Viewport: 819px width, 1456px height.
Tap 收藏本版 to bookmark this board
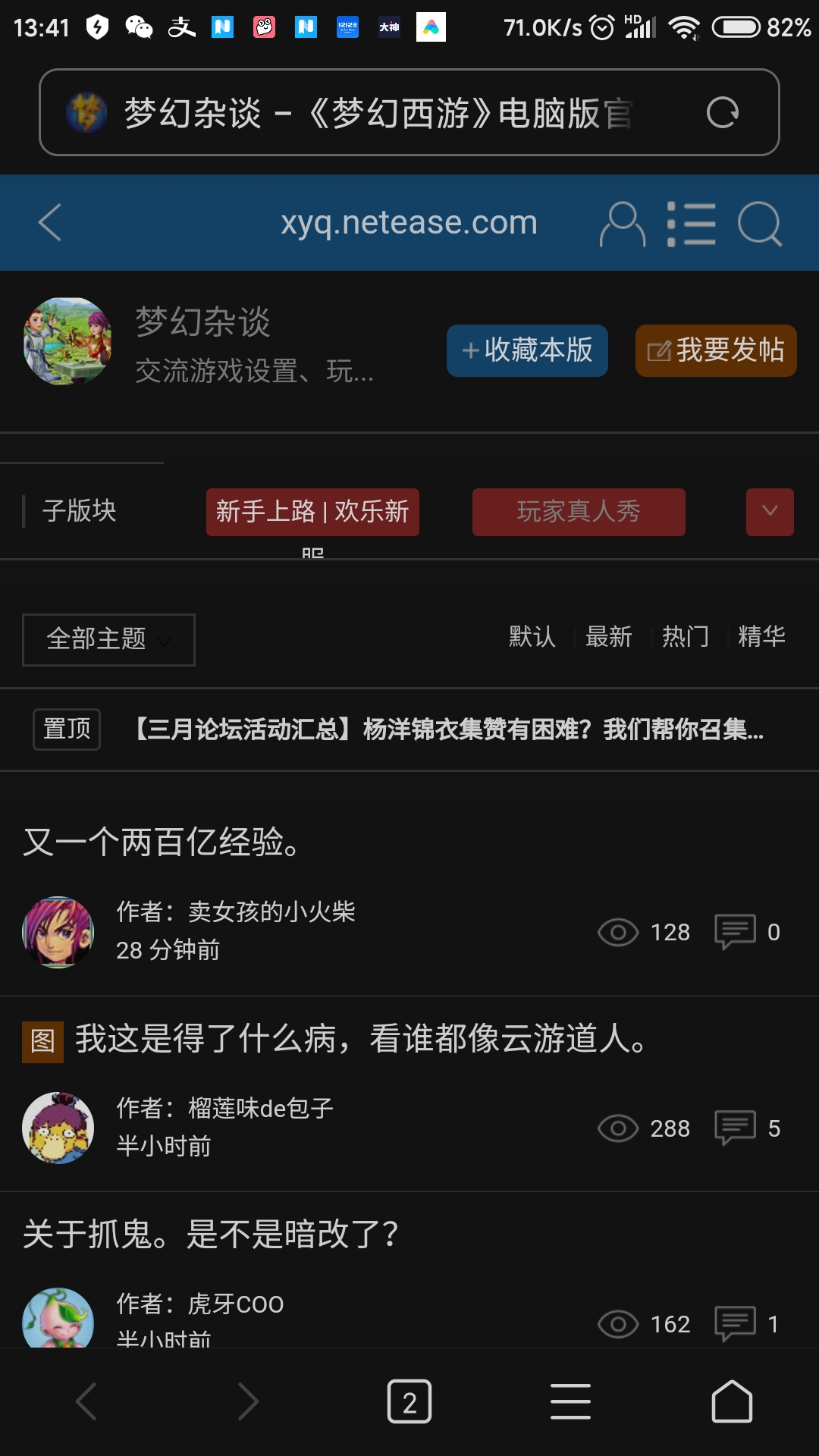point(527,350)
